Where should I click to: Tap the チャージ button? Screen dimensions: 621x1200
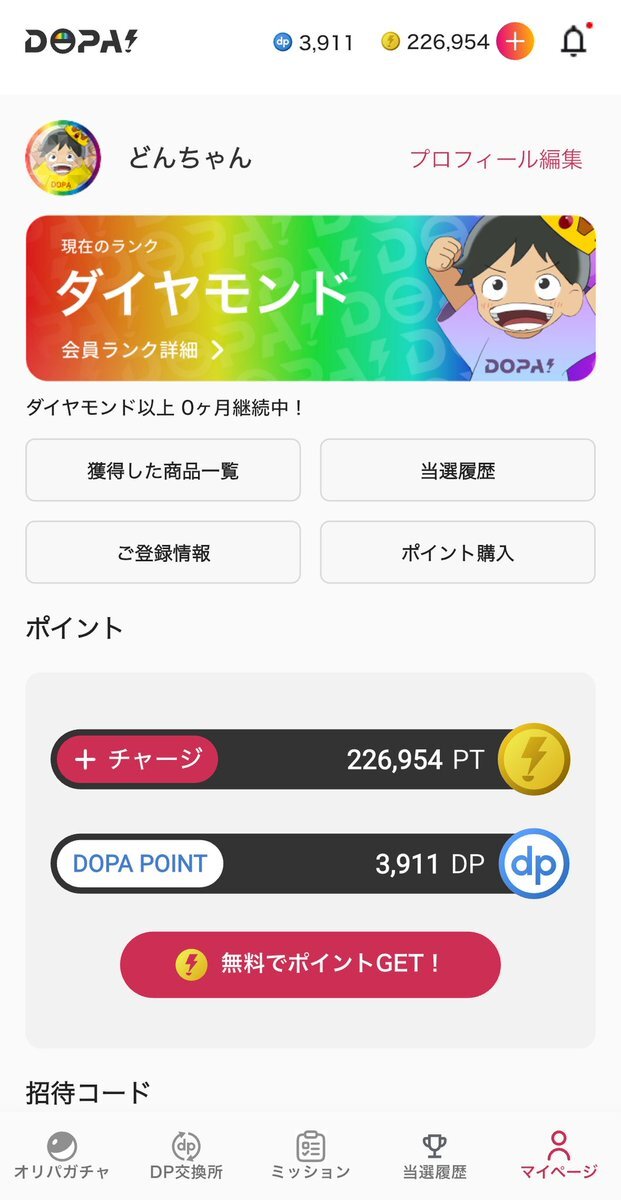[138, 759]
